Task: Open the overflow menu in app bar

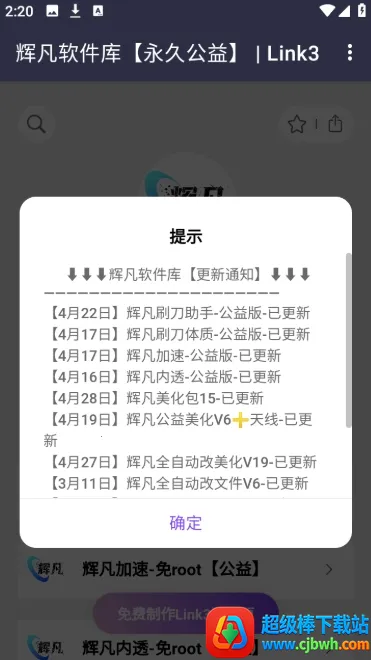Action: tap(350, 53)
